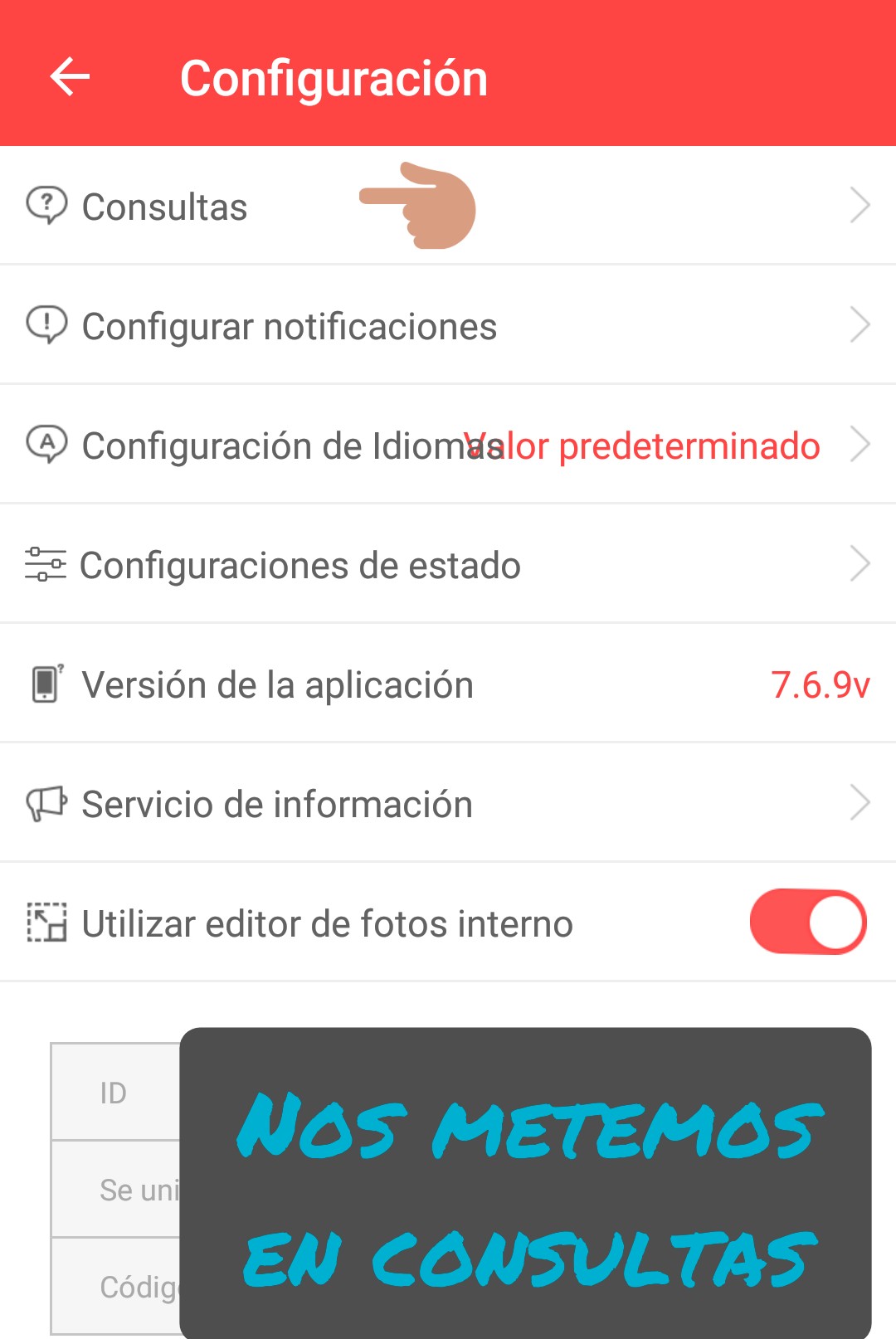Viewport: 896px width, 1339px height.
Task: Disable Utilizar editor de fotos interno
Action: point(807,923)
